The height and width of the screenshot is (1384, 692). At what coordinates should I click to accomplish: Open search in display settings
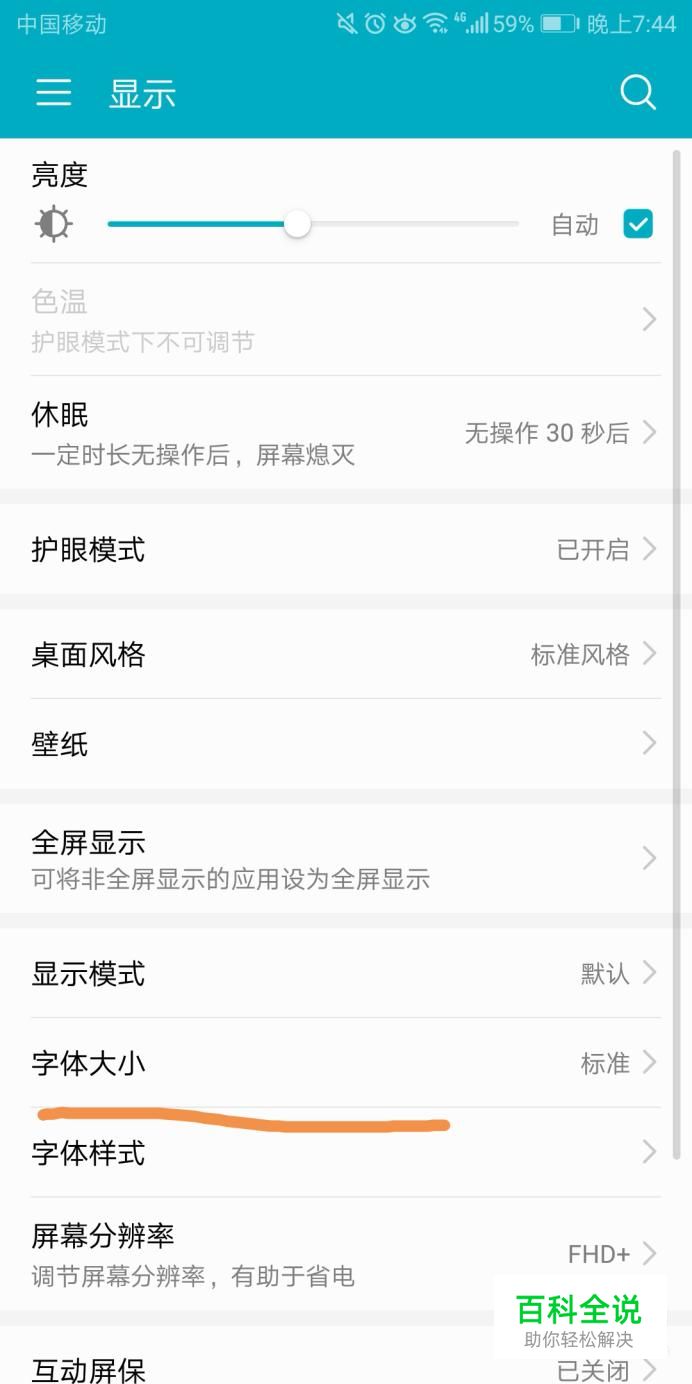pyautogui.click(x=637, y=93)
